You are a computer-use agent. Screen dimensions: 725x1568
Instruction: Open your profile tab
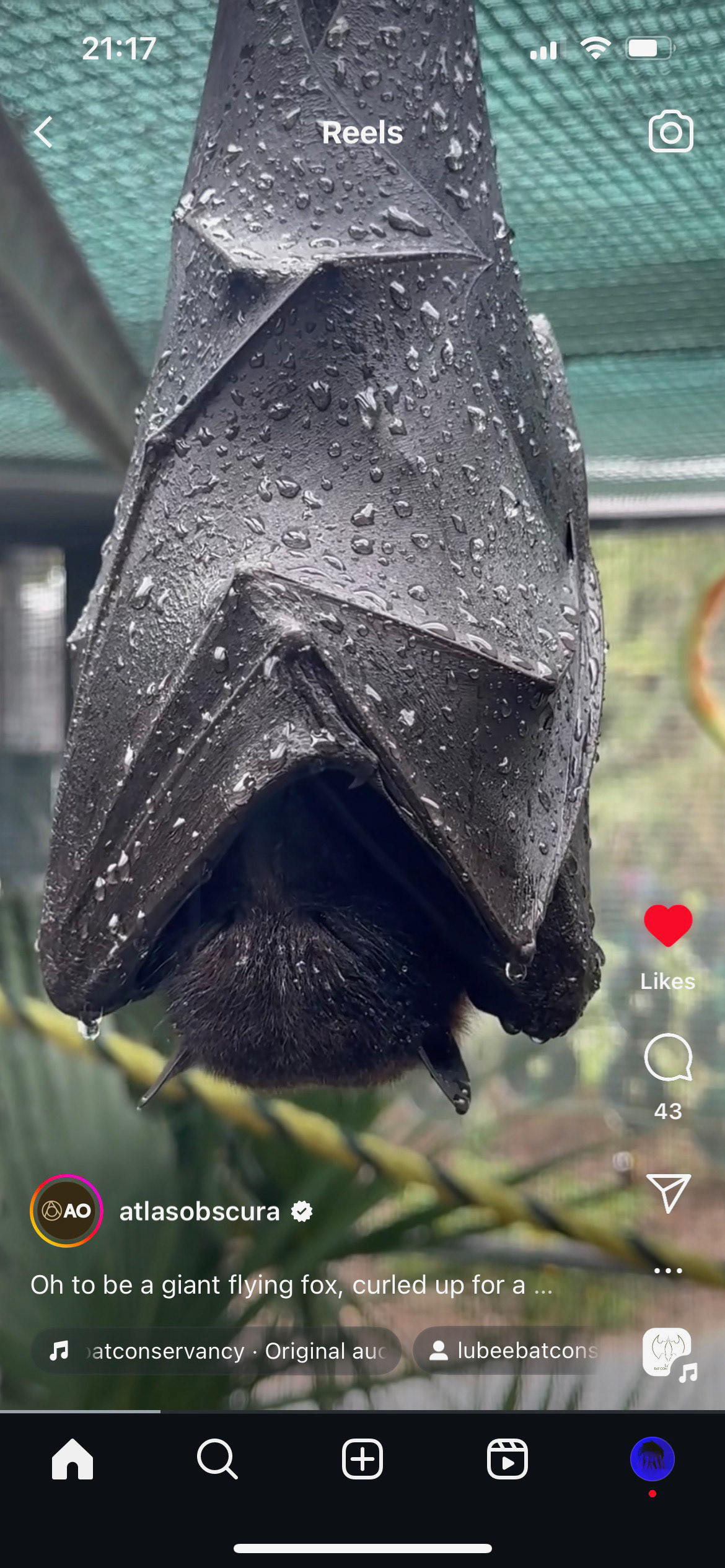pyautogui.click(x=652, y=1459)
